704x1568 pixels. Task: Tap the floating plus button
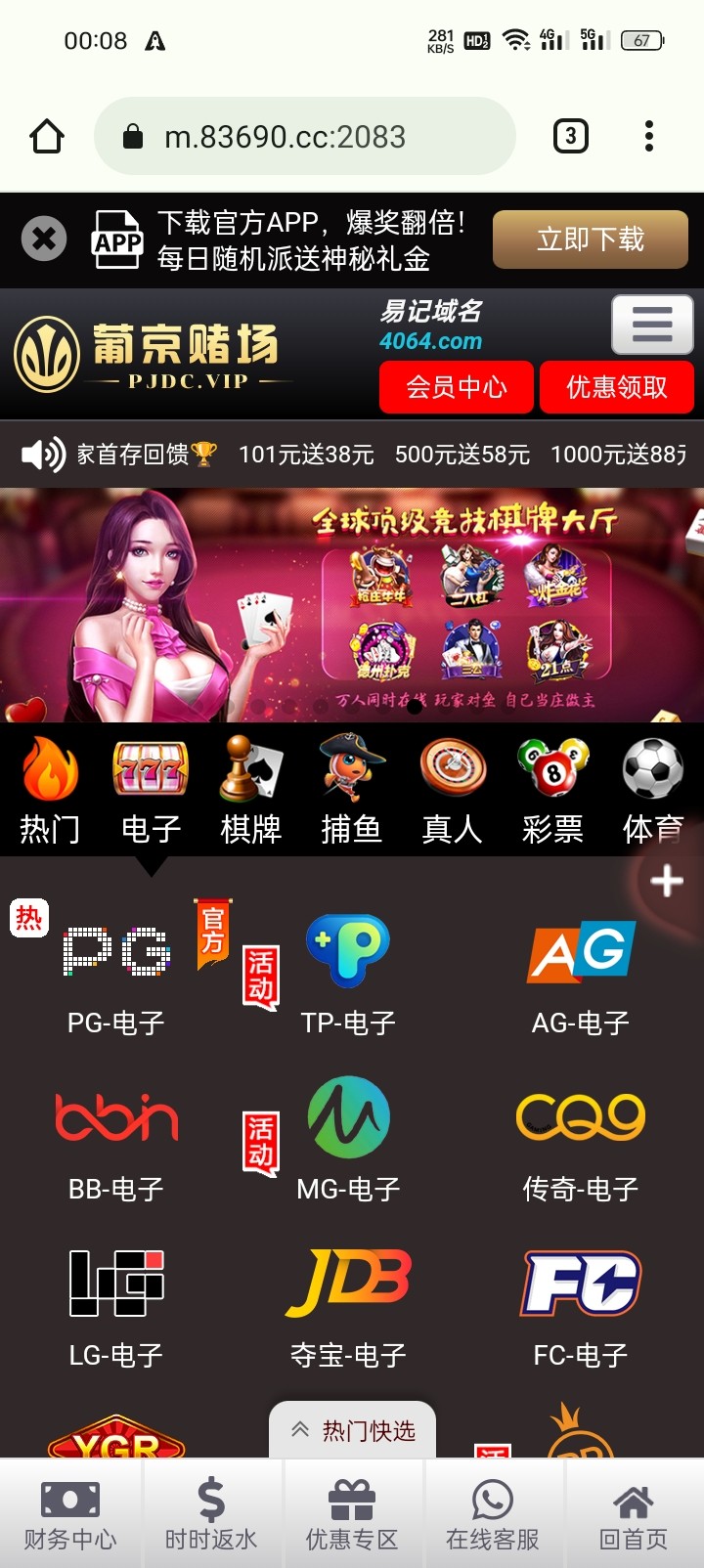667,881
